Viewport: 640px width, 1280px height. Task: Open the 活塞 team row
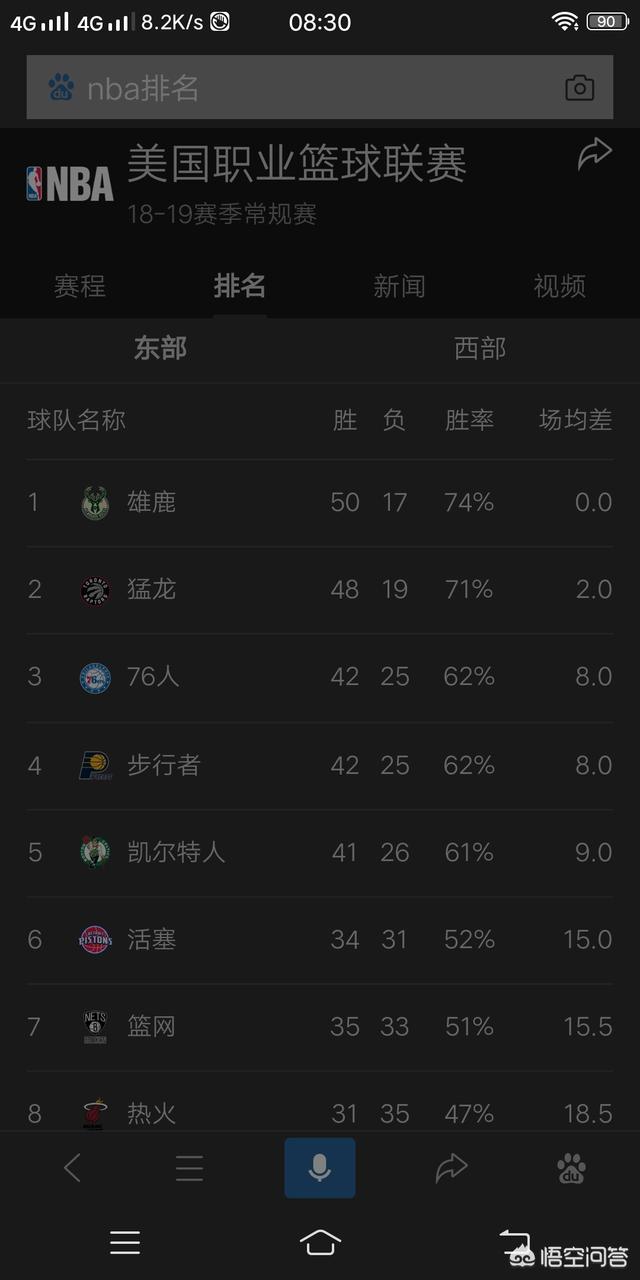320,940
